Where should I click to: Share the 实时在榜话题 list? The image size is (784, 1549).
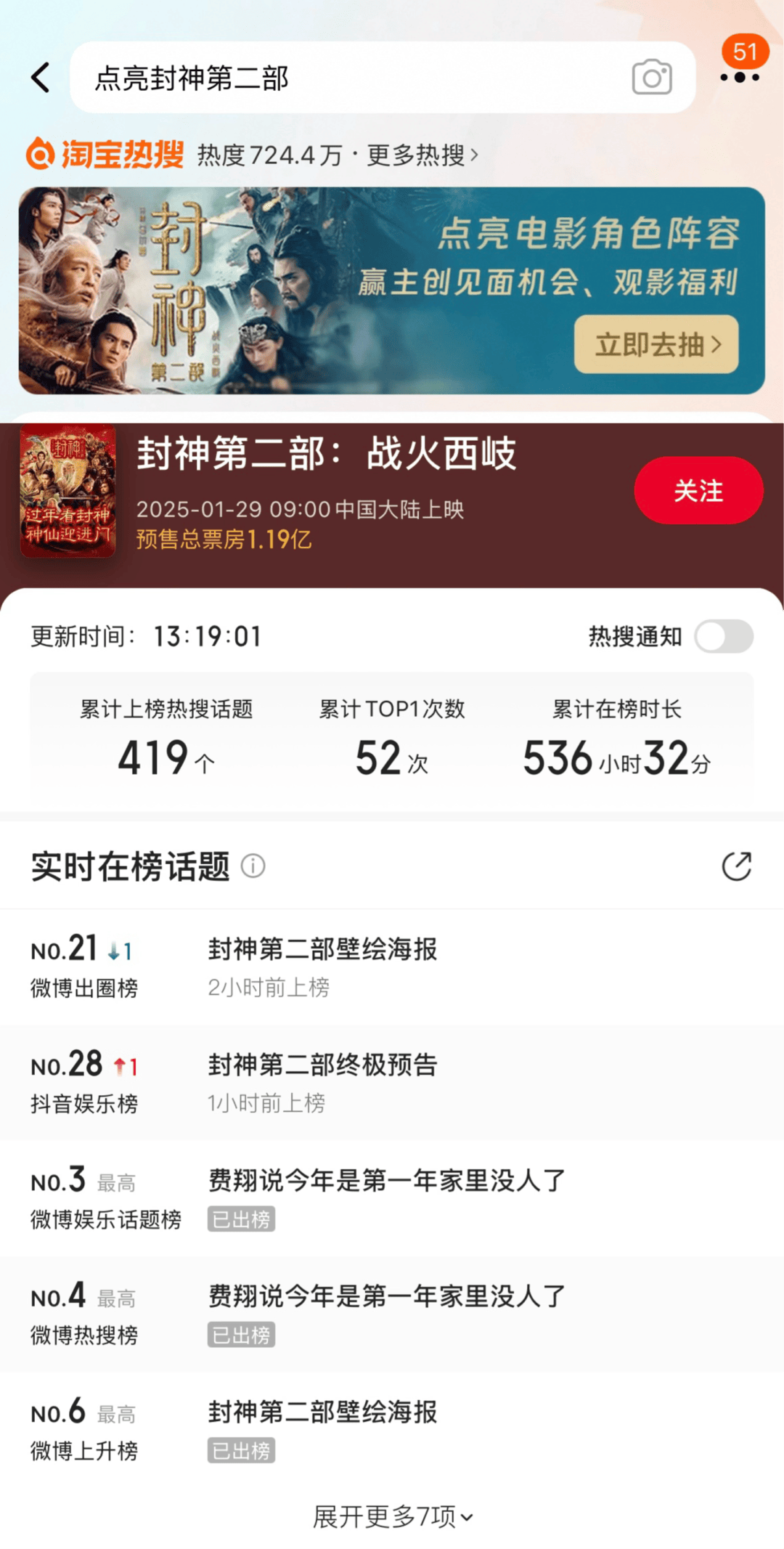click(x=736, y=866)
